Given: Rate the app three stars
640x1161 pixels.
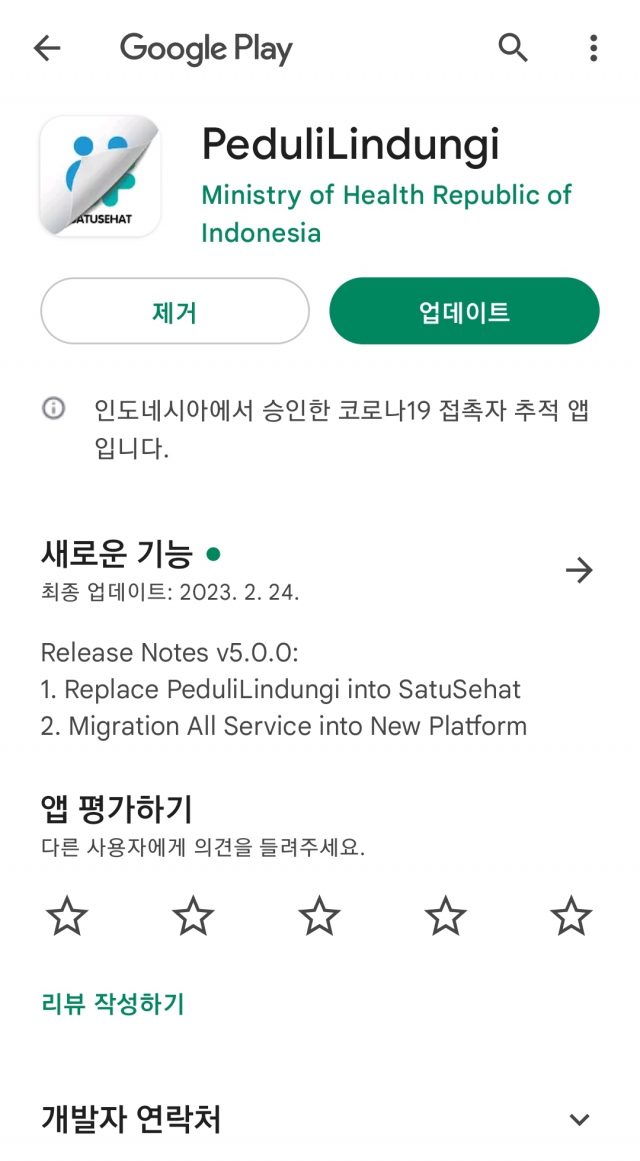Looking at the screenshot, I should click(x=320, y=915).
